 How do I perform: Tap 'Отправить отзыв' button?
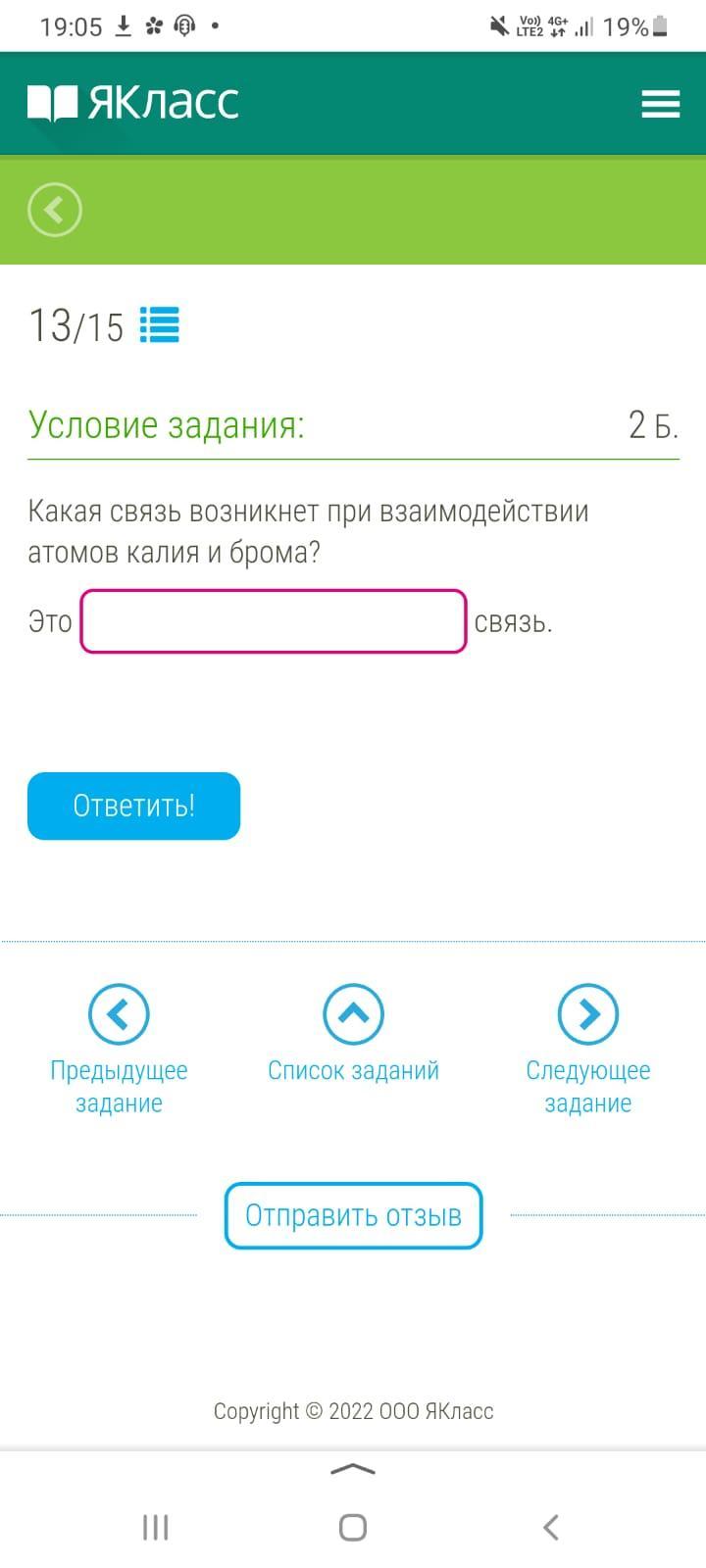(x=353, y=1215)
